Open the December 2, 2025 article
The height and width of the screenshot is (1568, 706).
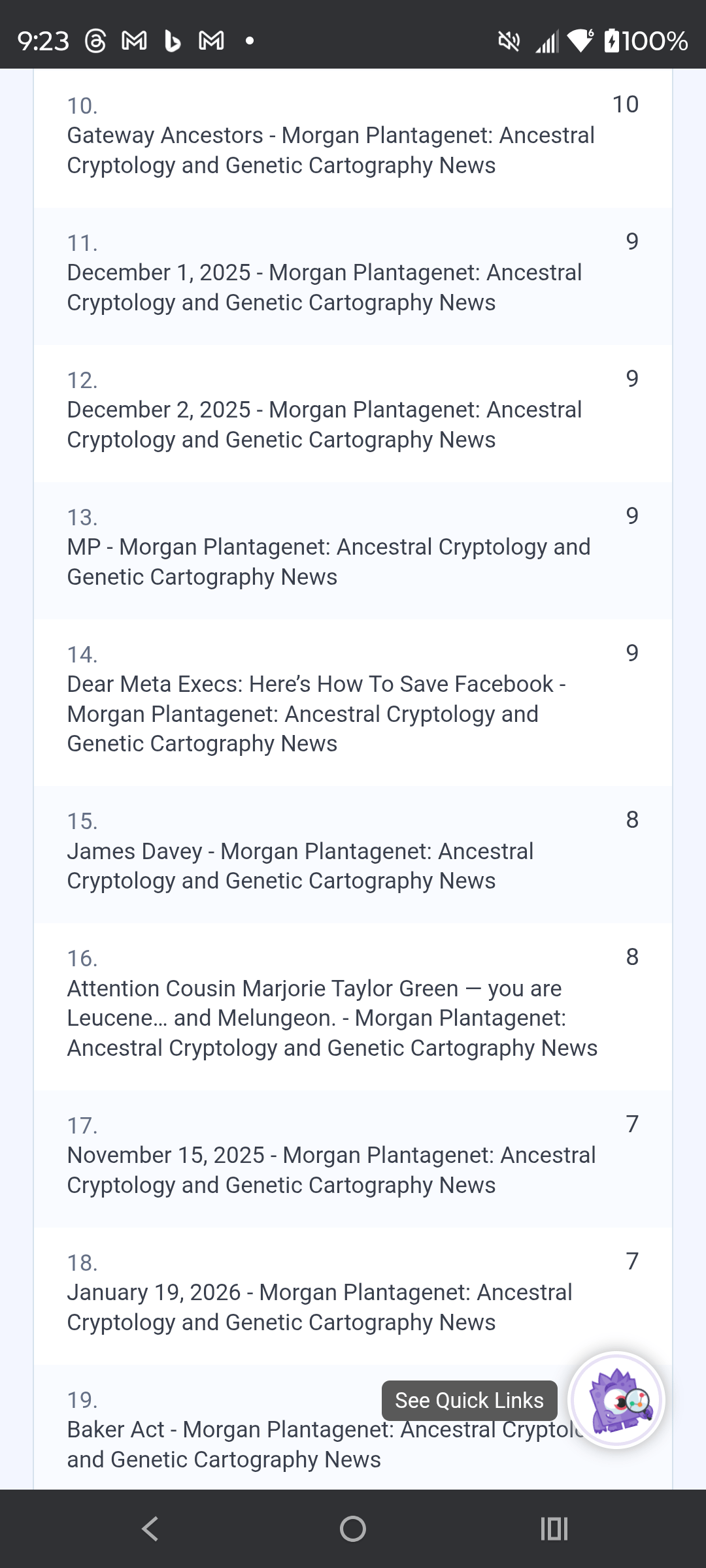pos(324,424)
